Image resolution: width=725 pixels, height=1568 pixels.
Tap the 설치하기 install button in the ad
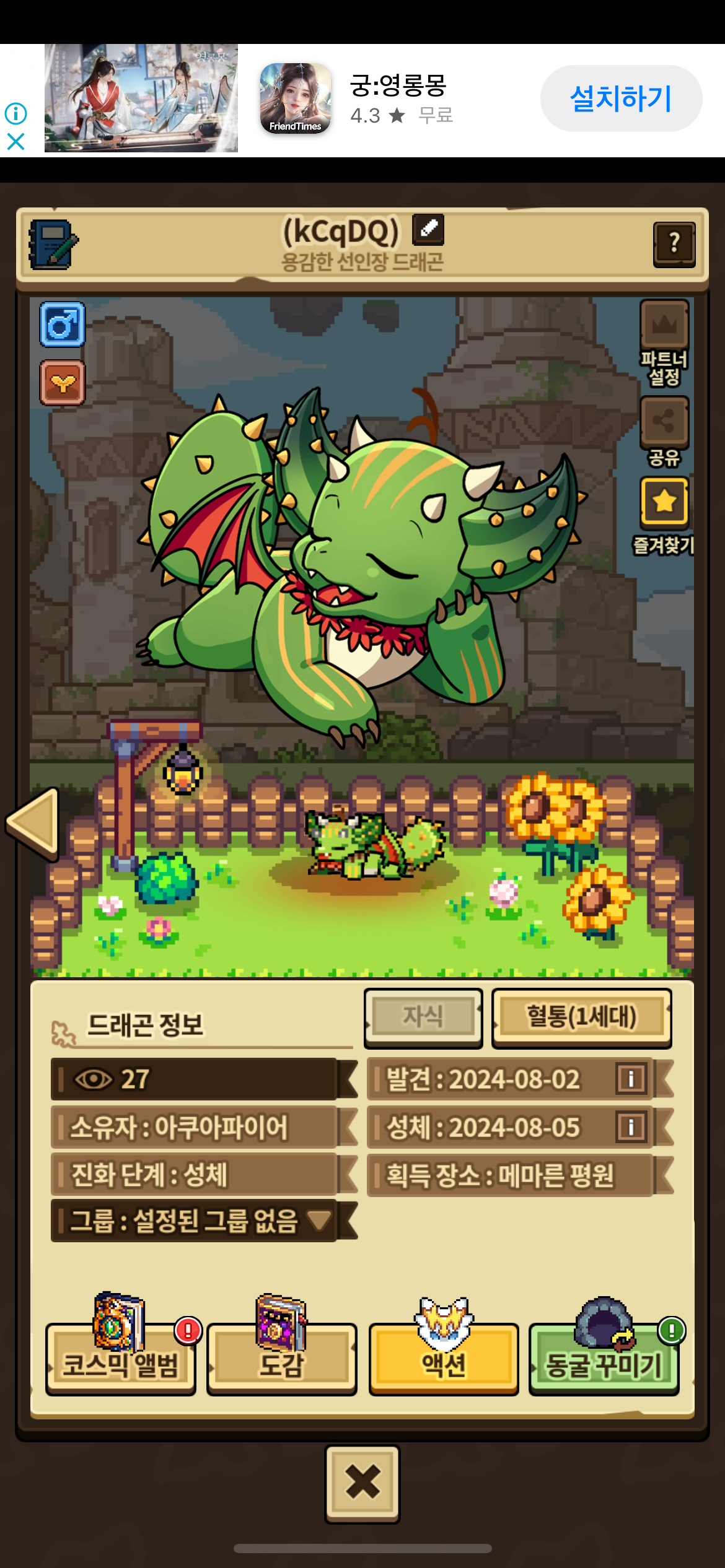coord(621,98)
